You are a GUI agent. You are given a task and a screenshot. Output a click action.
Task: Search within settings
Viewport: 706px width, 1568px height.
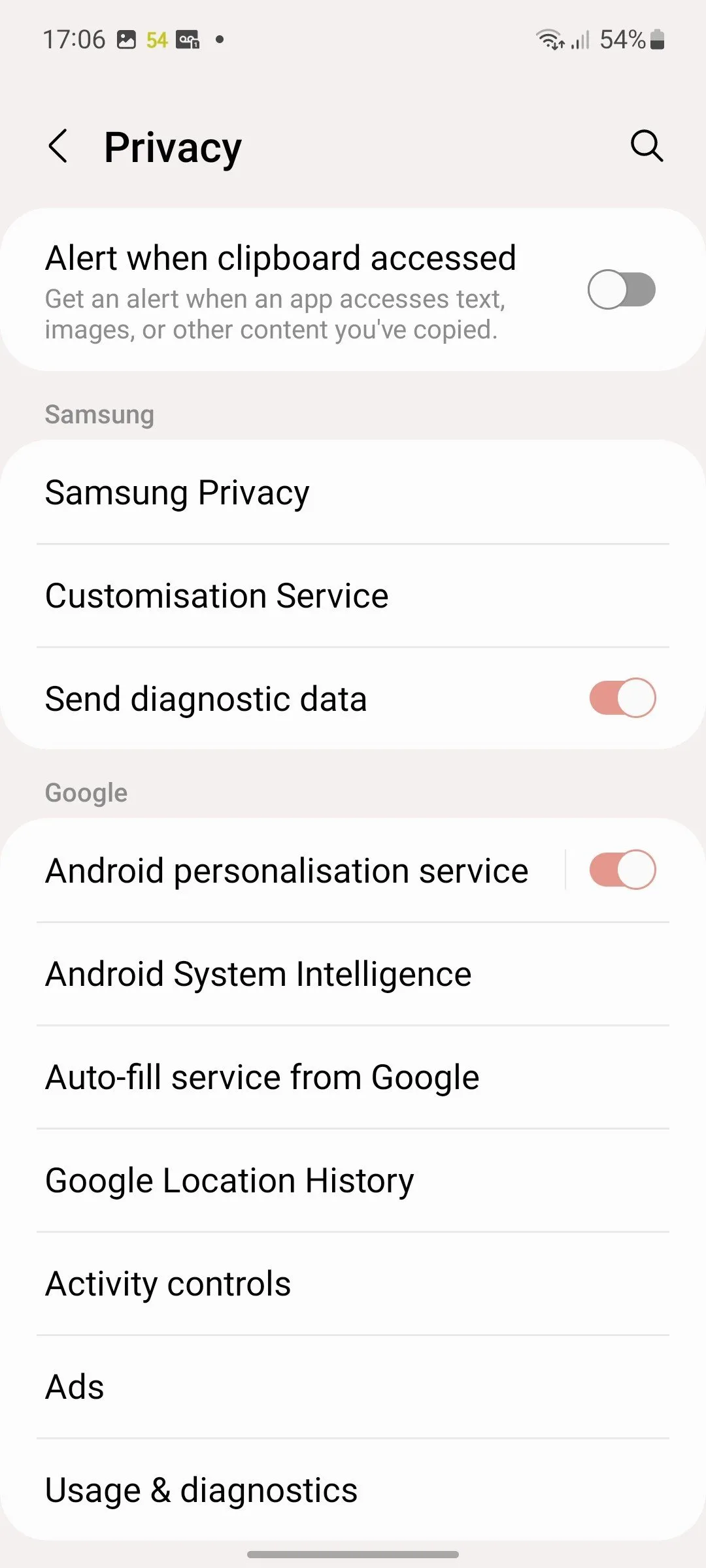coord(647,146)
